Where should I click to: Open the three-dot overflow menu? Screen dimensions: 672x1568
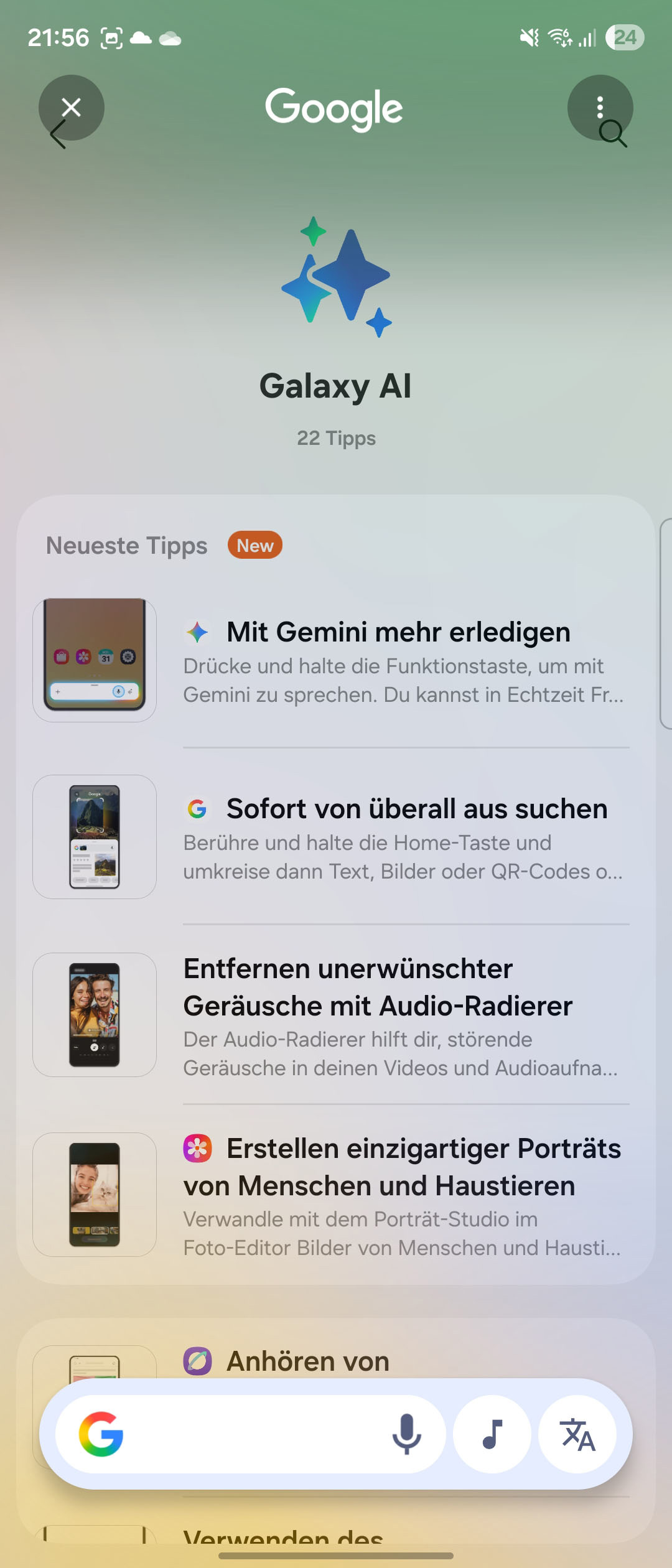(600, 108)
